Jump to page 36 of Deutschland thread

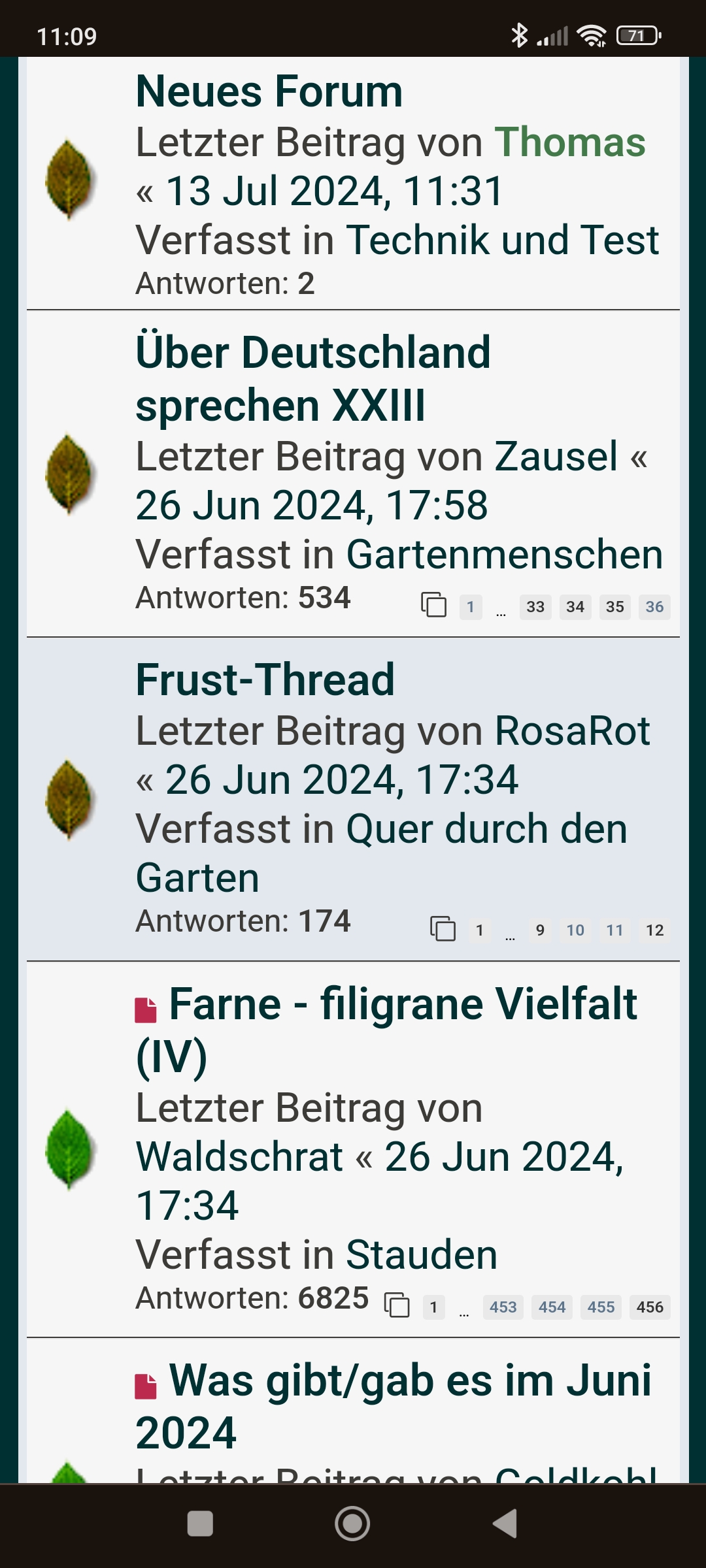click(x=654, y=607)
